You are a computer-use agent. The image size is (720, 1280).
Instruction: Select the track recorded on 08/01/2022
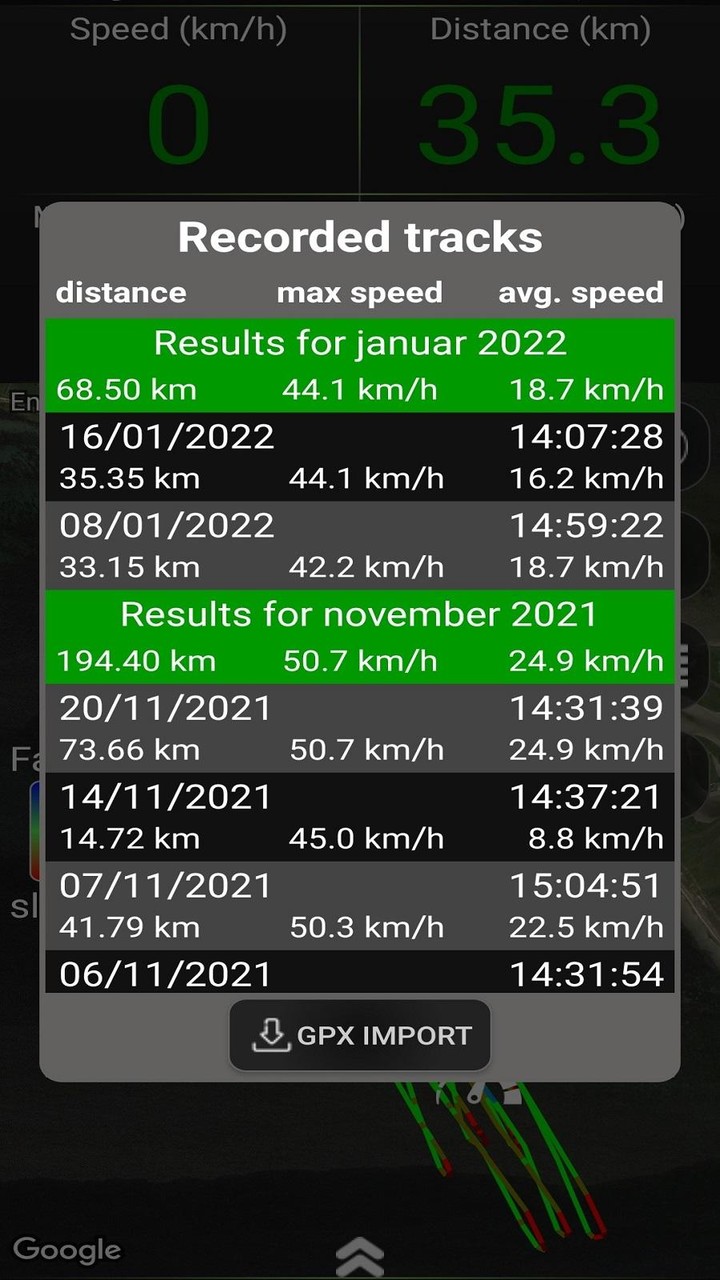(360, 545)
